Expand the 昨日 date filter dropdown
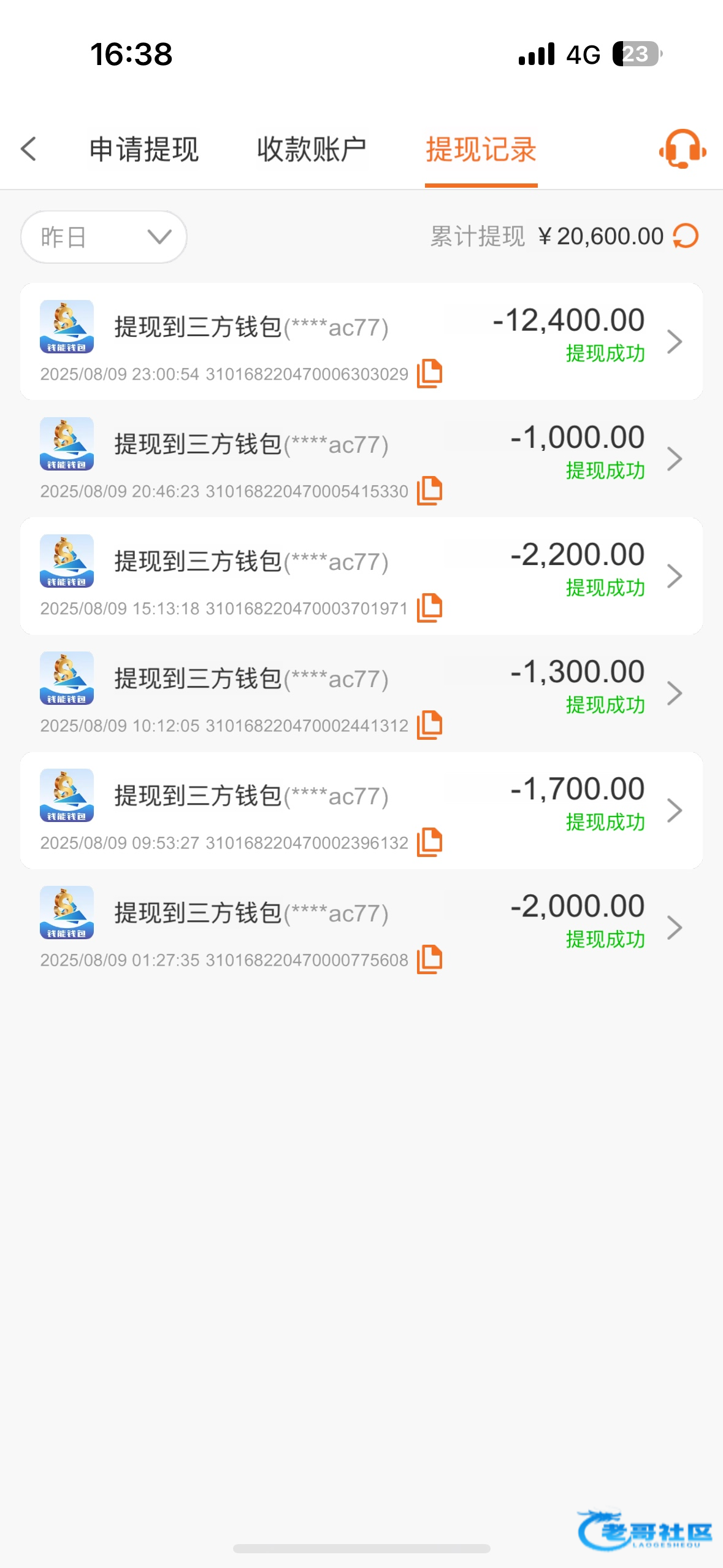The height and width of the screenshot is (1568, 723). click(104, 237)
